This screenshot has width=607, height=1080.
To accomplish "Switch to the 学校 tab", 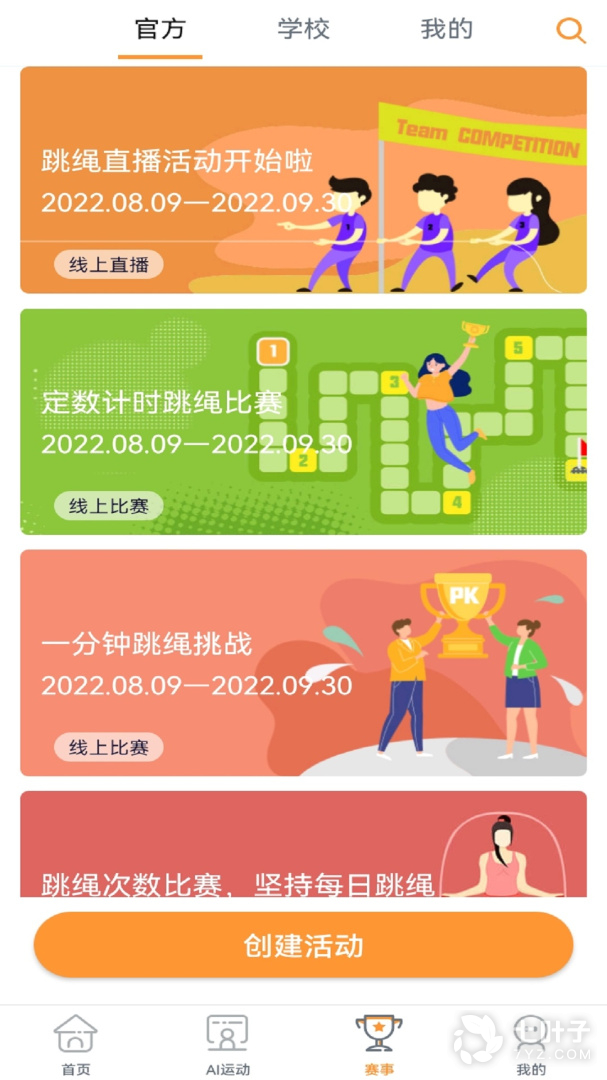I will (x=304, y=30).
